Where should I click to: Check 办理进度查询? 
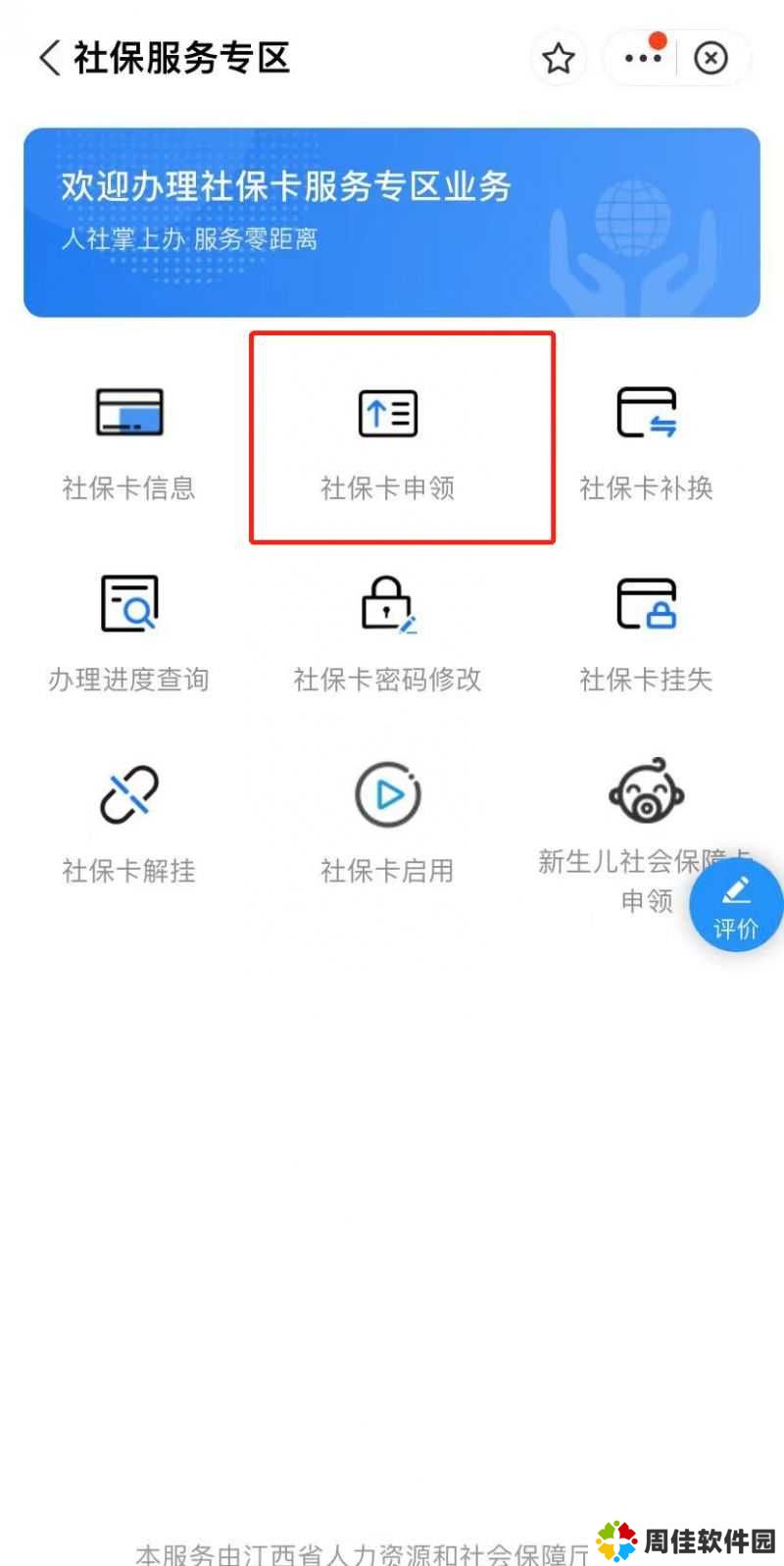tap(129, 631)
